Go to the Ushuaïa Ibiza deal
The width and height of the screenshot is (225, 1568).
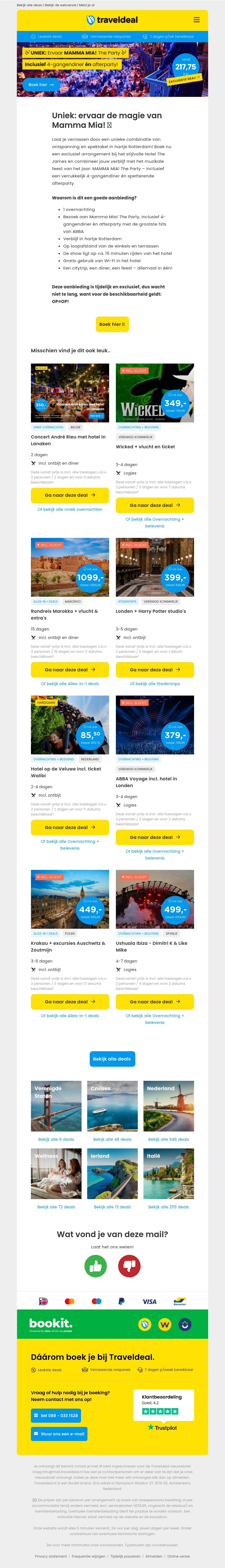[154, 1001]
